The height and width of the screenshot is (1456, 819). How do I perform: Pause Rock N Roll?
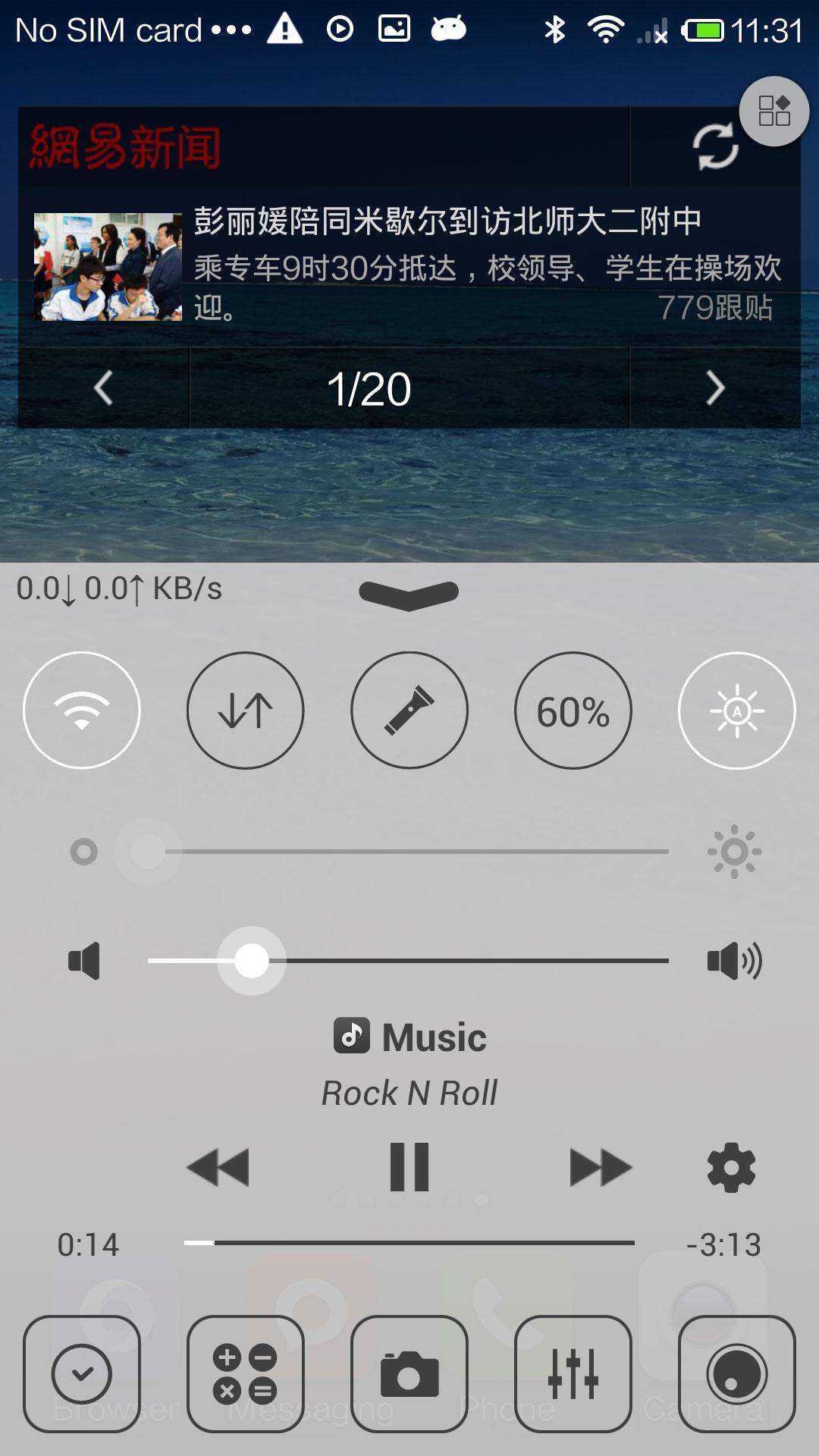tap(409, 1167)
